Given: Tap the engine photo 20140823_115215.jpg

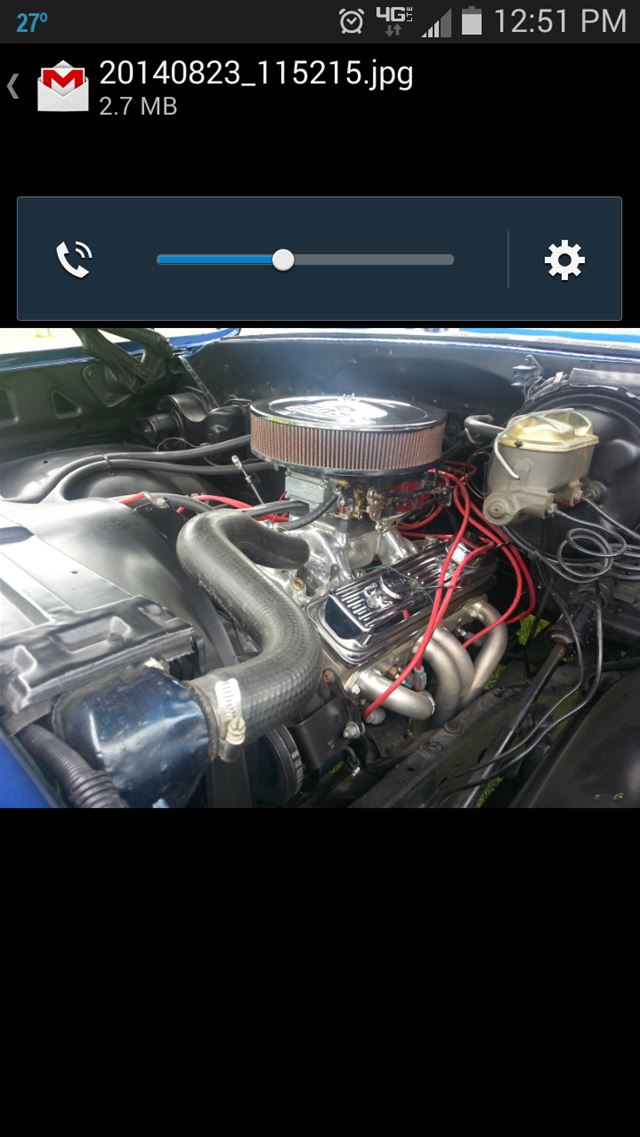Looking at the screenshot, I should click(x=320, y=568).
